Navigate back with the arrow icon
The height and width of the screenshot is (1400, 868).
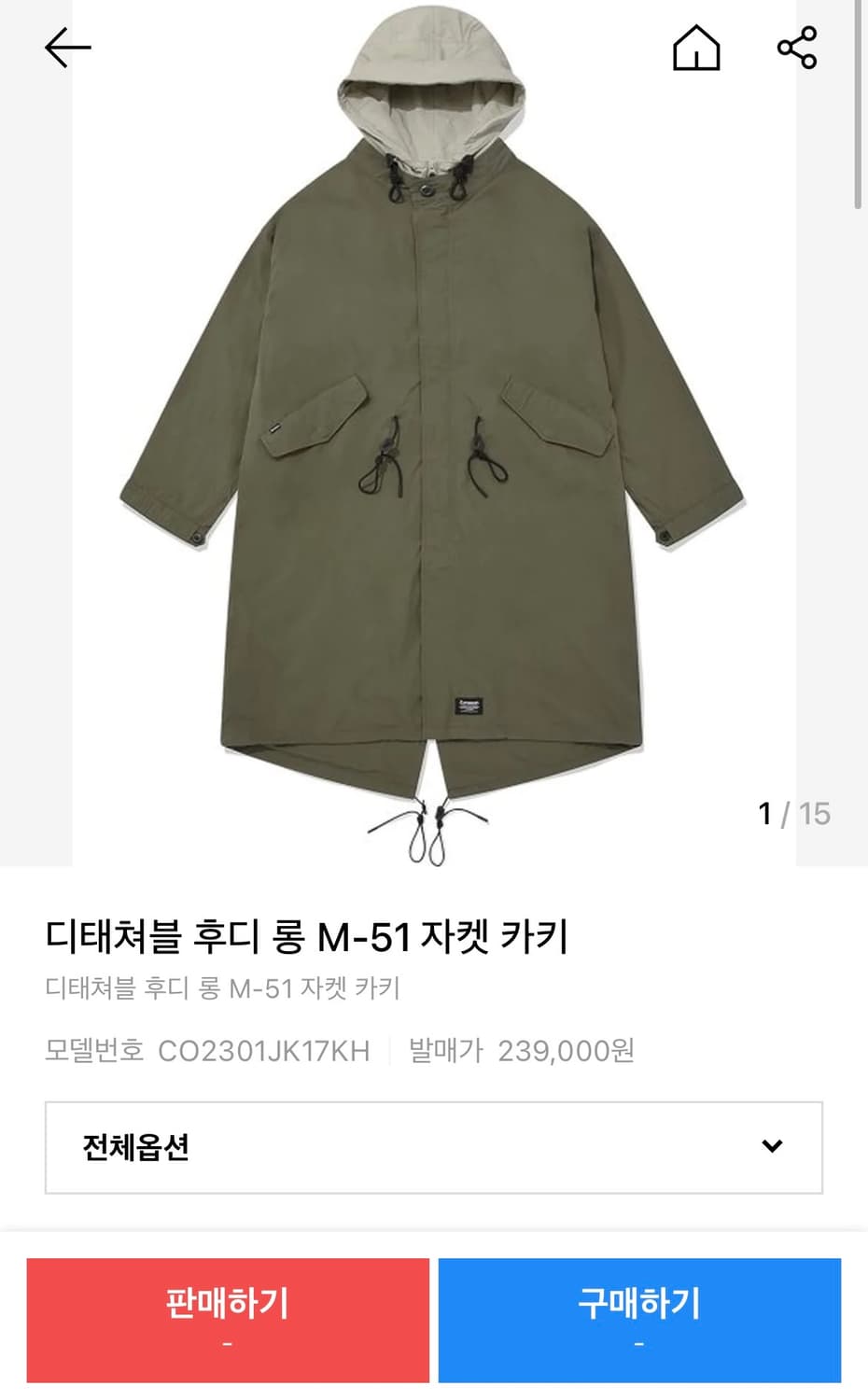pyautogui.click(x=66, y=46)
